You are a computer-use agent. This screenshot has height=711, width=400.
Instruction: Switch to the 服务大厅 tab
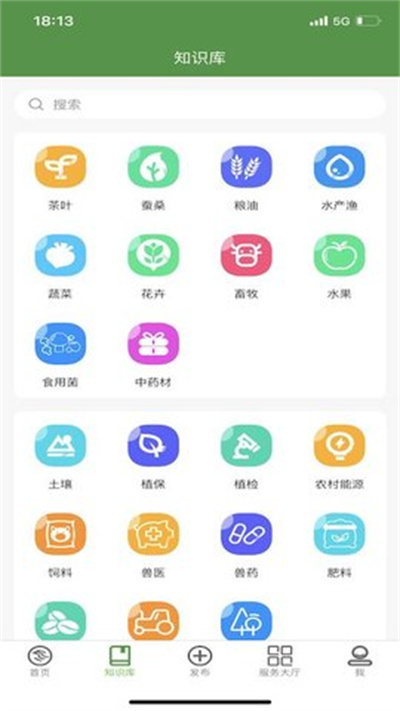pyautogui.click(x=279, y=661)
